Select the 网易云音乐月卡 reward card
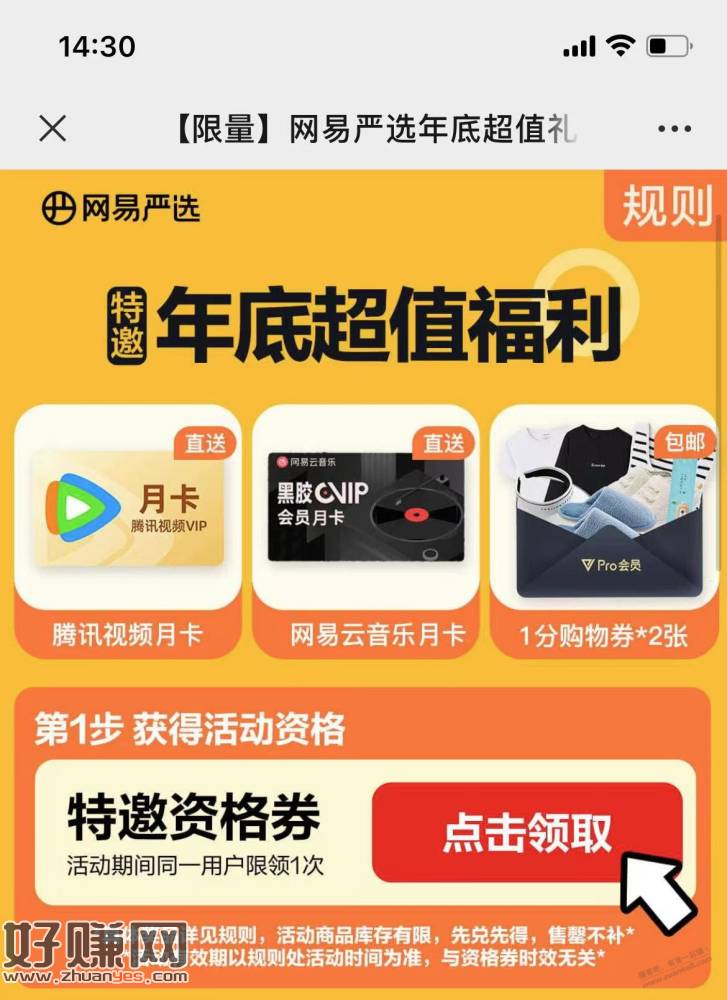 pyautogui.click(x=365, y=530)
